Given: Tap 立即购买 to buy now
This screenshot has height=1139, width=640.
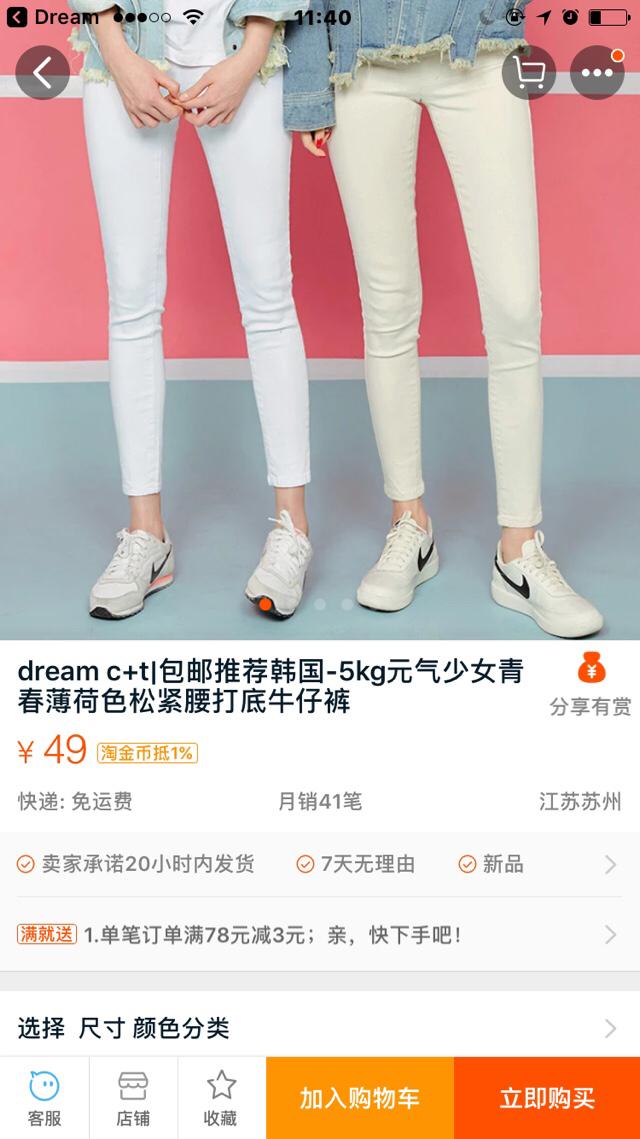Looking at the screenshot, I should (x=547, y=1098).
